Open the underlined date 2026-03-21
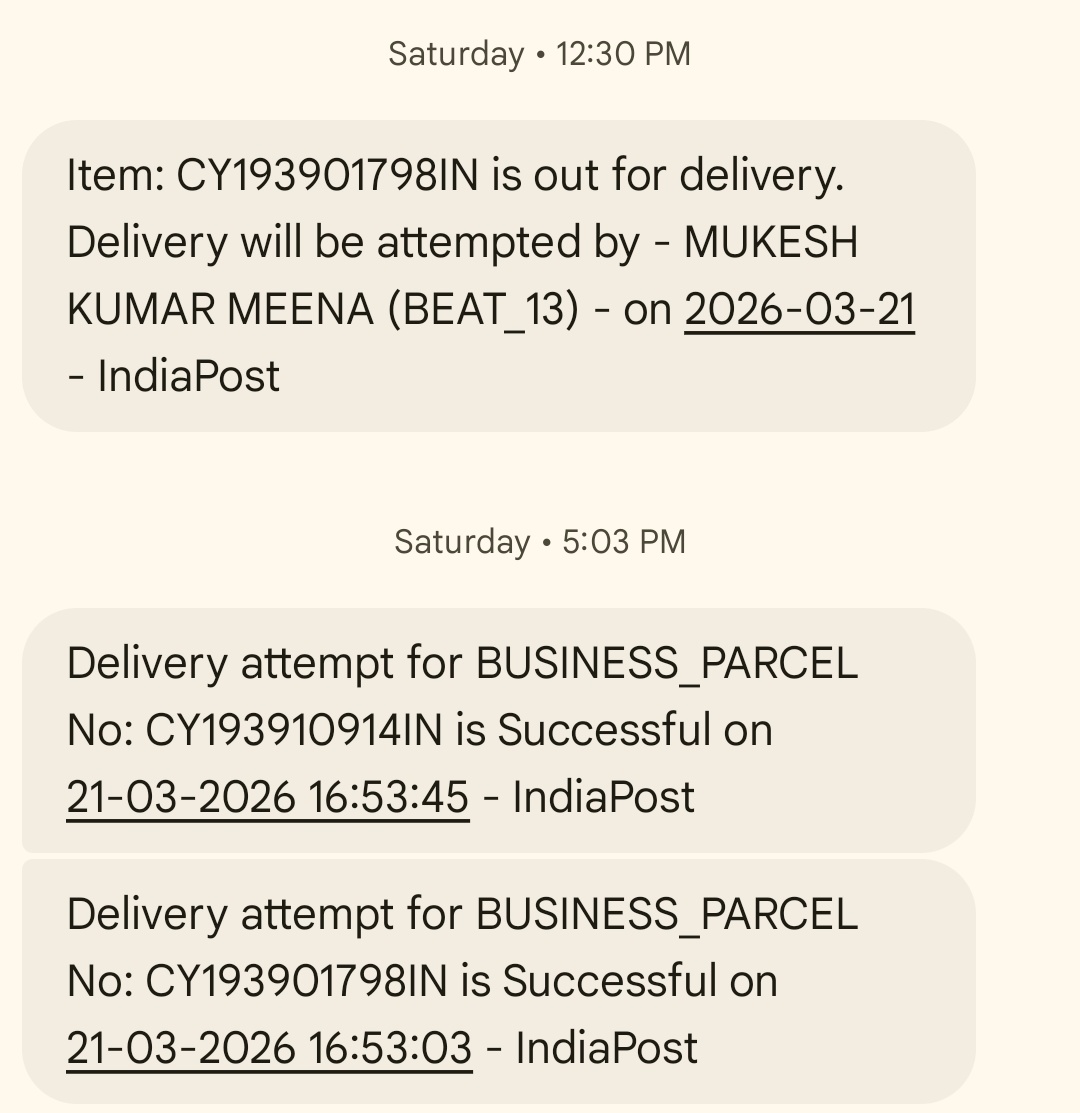This screenshot has width=1080, height=1113. 799,310
